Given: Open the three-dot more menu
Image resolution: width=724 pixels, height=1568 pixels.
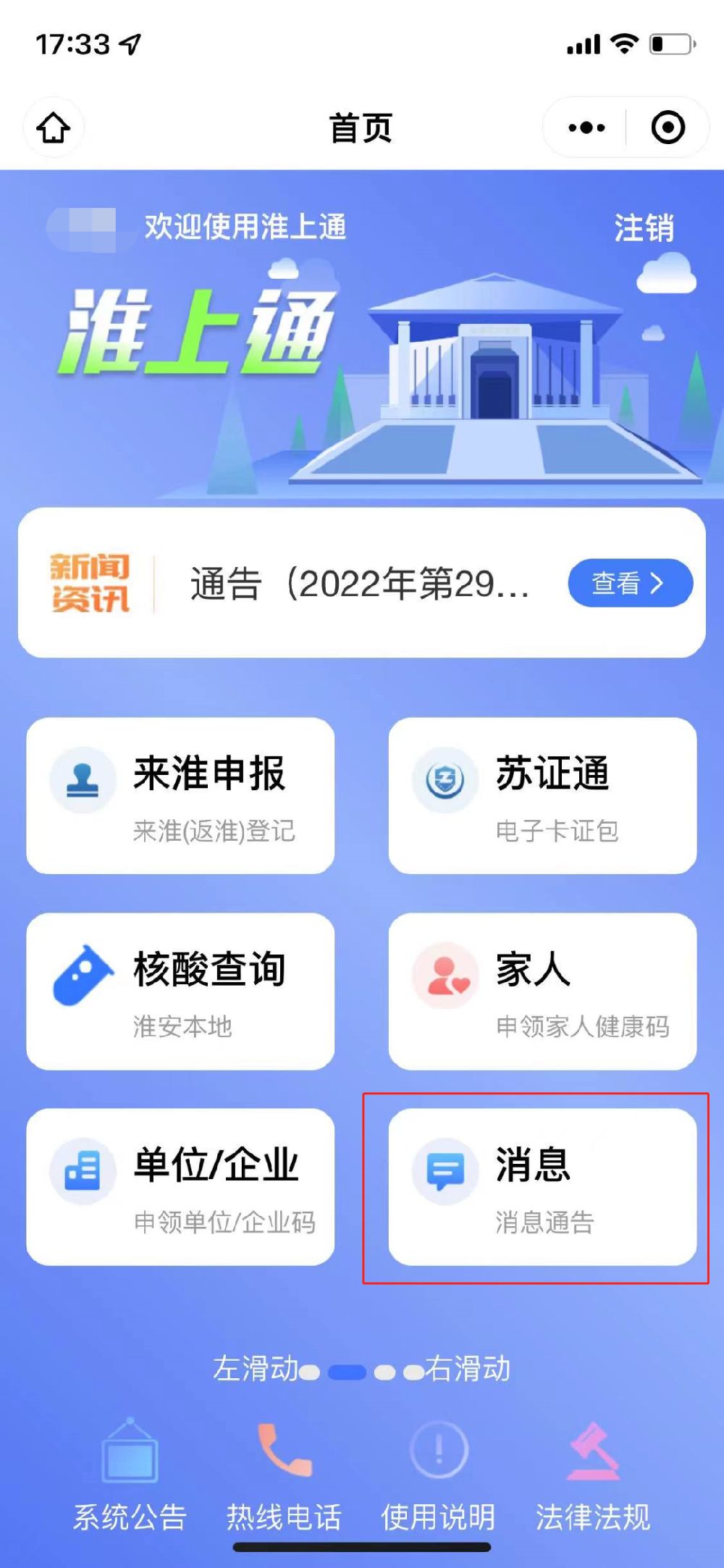Looking at the screenshot, I should click(586, 128).
